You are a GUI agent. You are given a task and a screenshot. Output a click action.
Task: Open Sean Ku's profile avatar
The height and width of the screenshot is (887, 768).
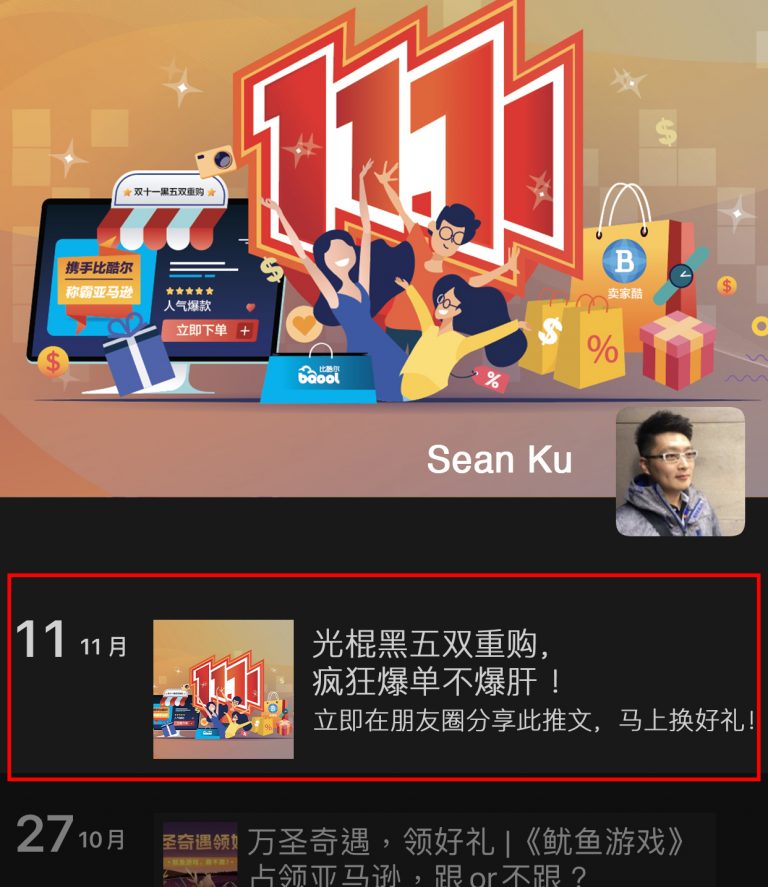[680, 471]
